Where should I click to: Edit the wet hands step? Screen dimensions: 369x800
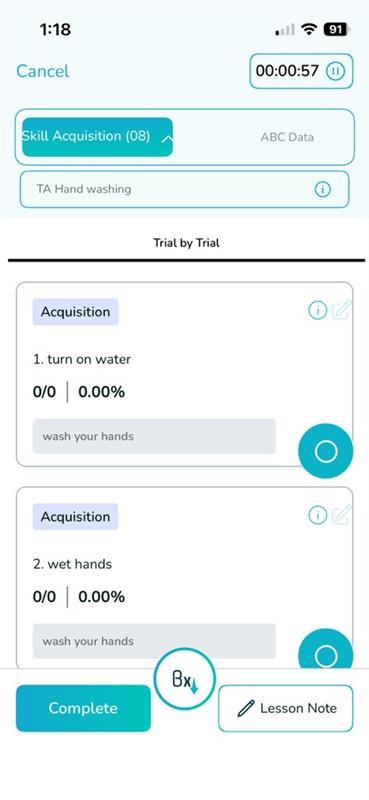[341, 515]
